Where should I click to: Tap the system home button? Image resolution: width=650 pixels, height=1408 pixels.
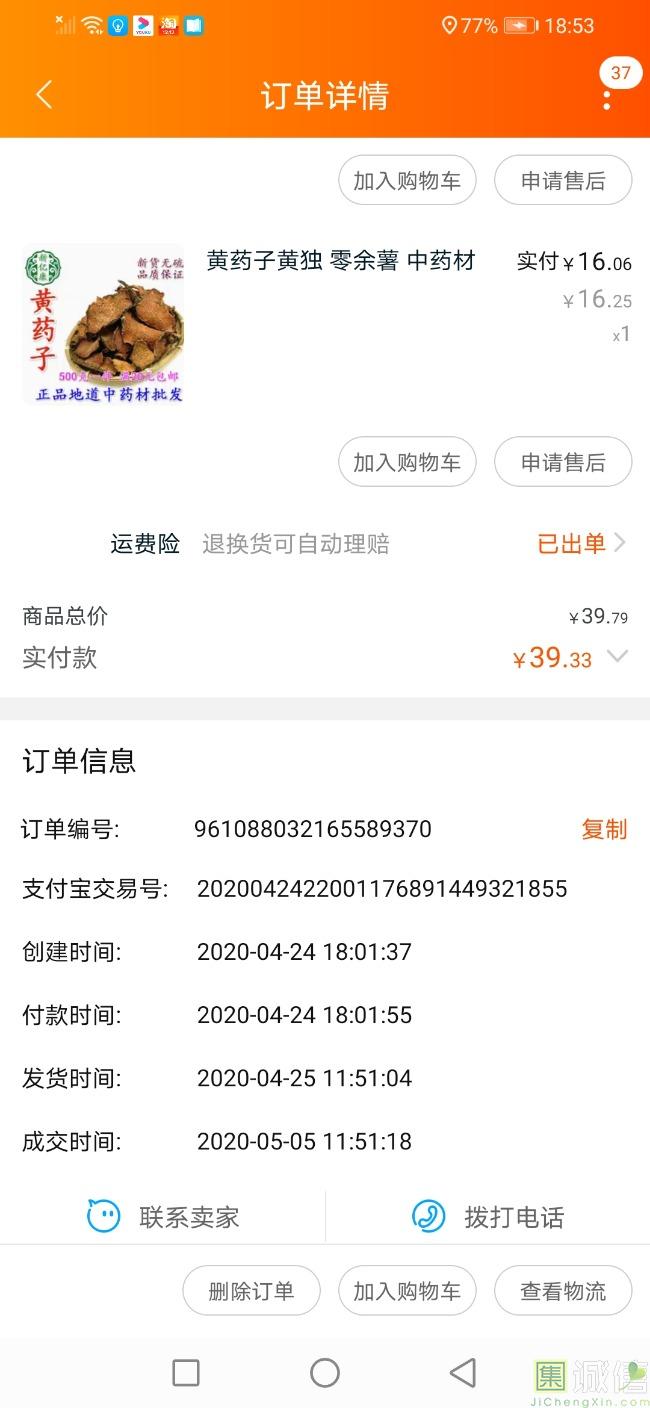(x=325, y=1373)
